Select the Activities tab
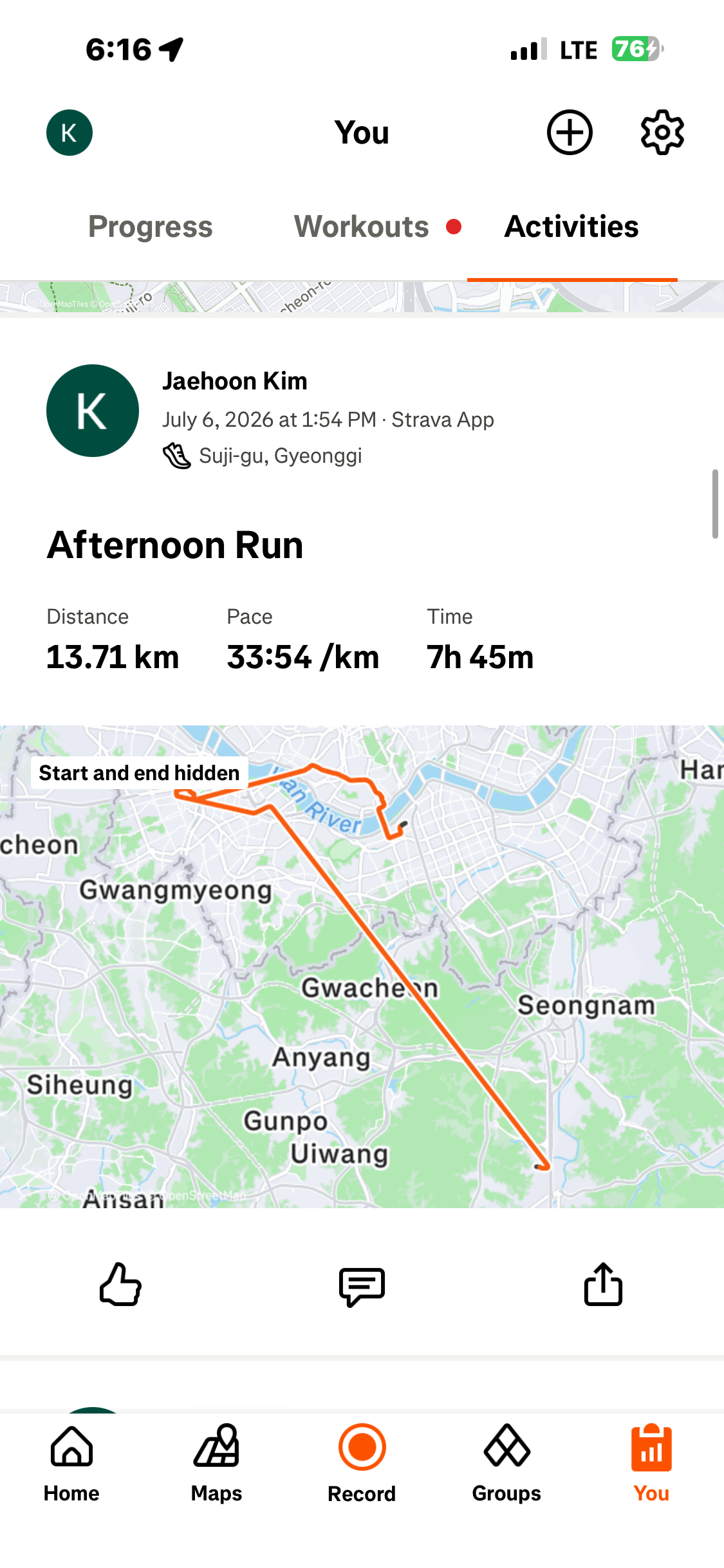This screenshot has width=724, height=1568. tap(571, 227)
